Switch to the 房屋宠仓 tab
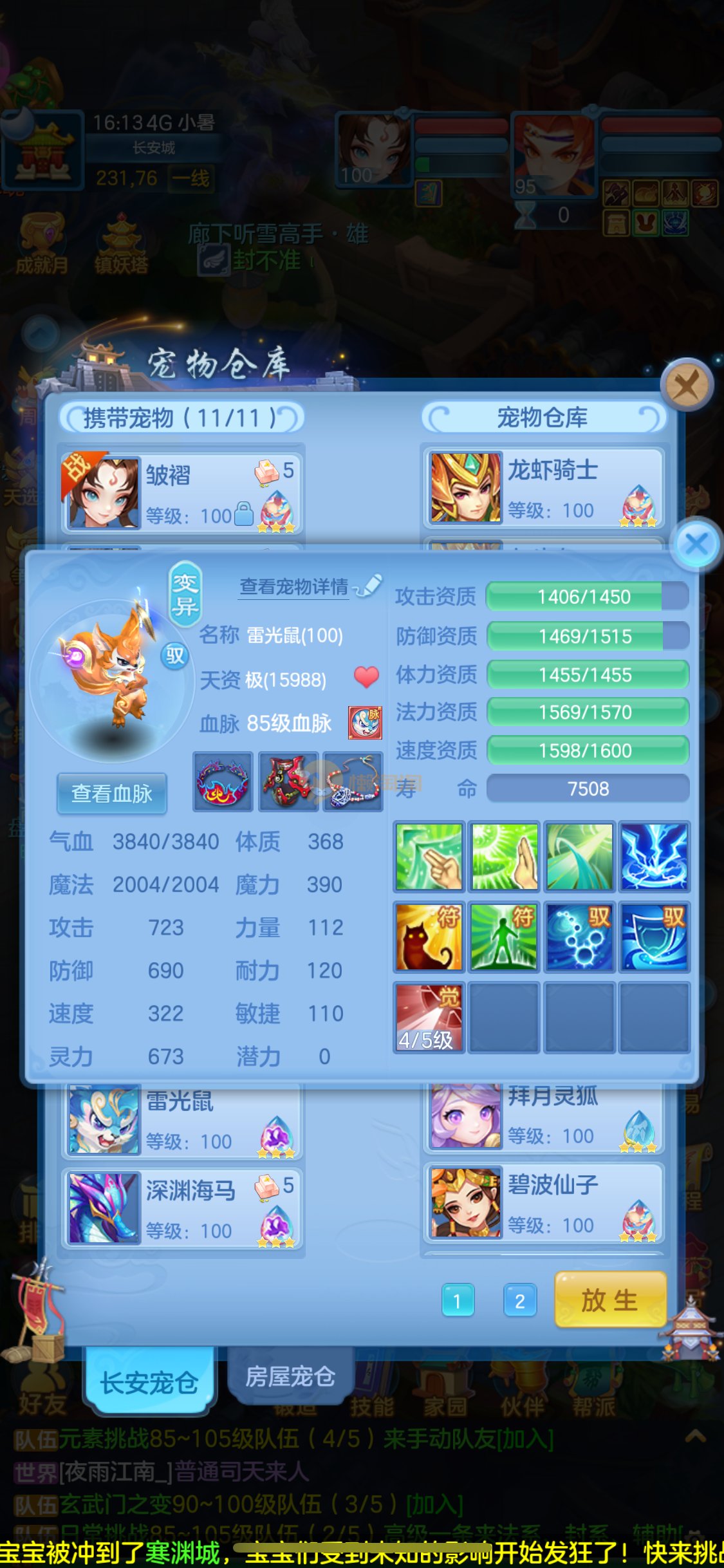The image size is (724, 1568). click(290, 1377)
